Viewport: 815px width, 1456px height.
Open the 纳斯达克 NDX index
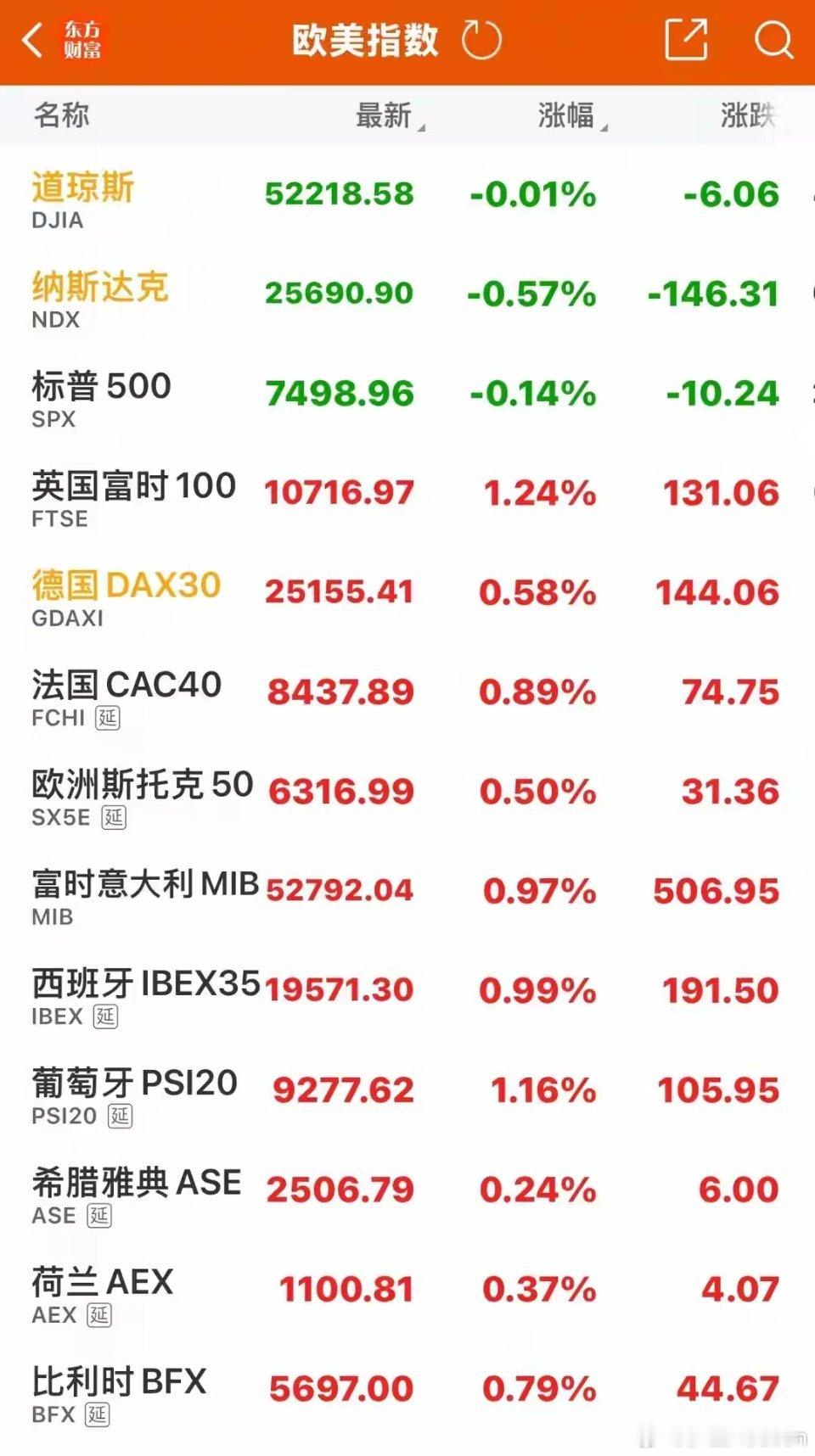tap(407, 294)
